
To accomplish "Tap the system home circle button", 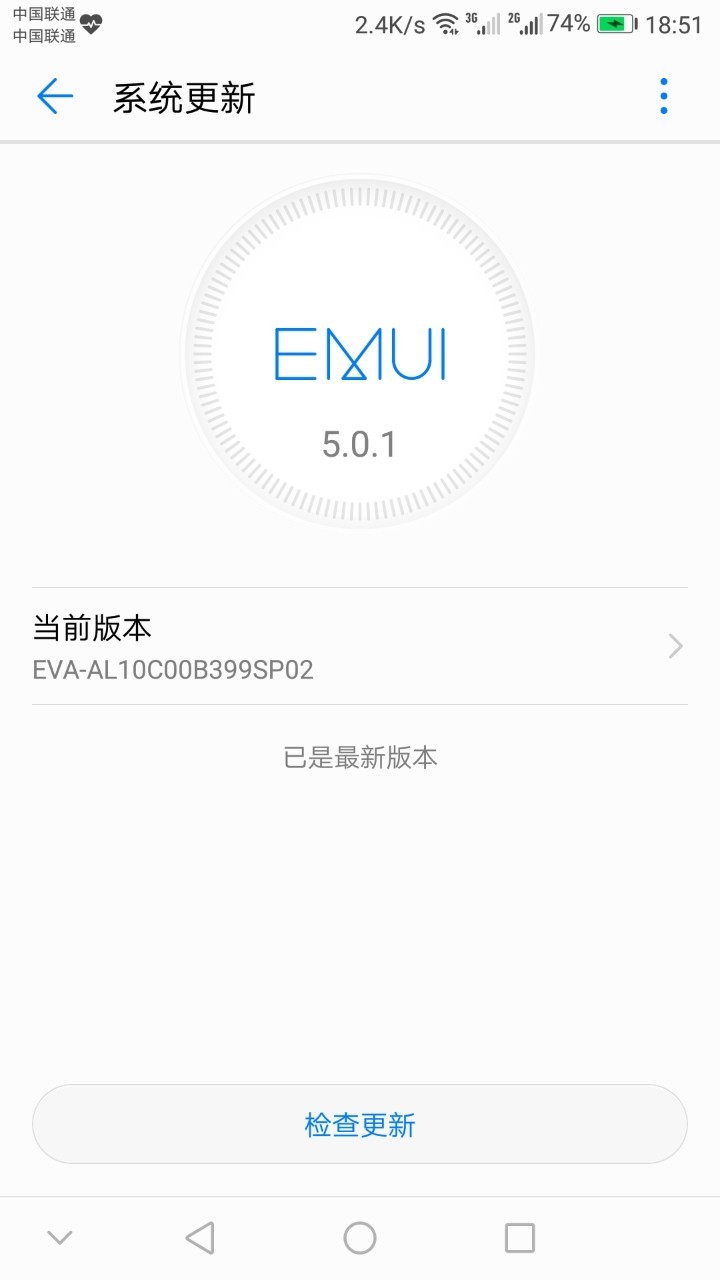I will (360, 1238).
